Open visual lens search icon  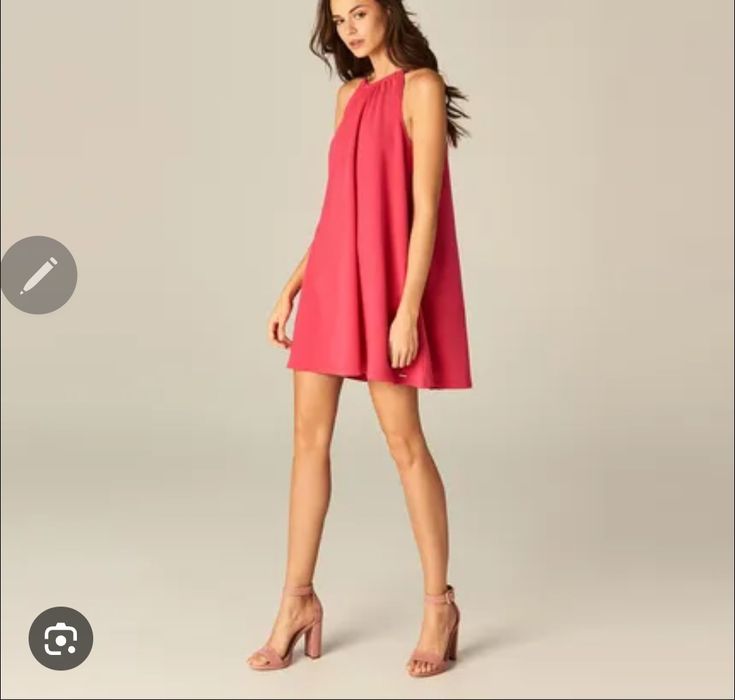click(60, 638)
